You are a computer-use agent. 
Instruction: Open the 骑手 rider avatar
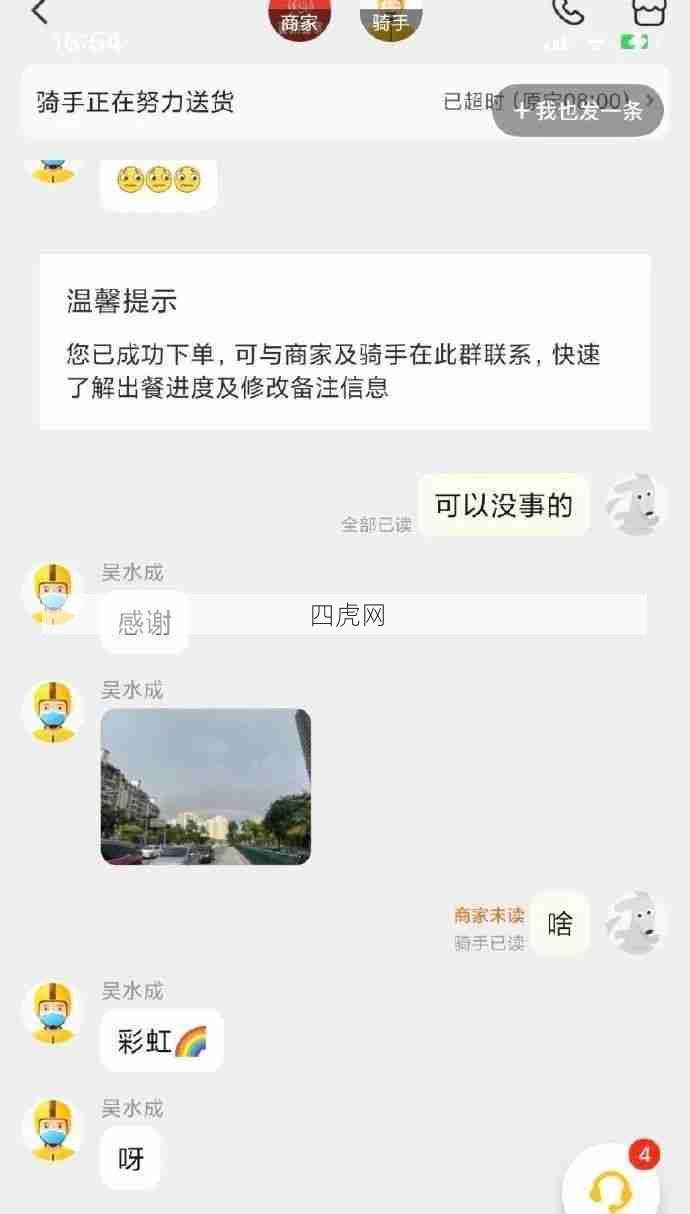pos(390,20)
